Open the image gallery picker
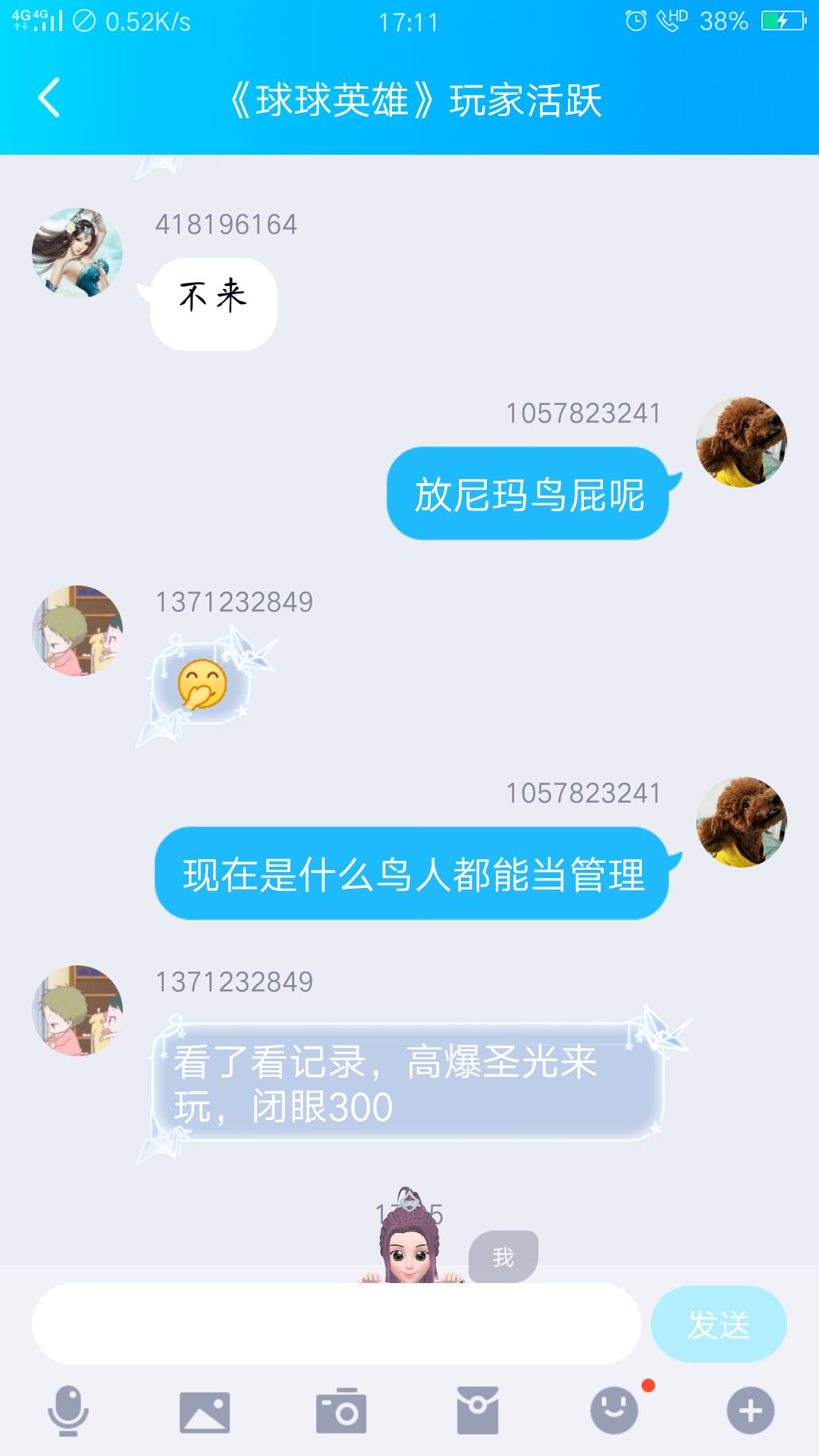Screen dimensions: 819x1456 (x=205, y=1412)
